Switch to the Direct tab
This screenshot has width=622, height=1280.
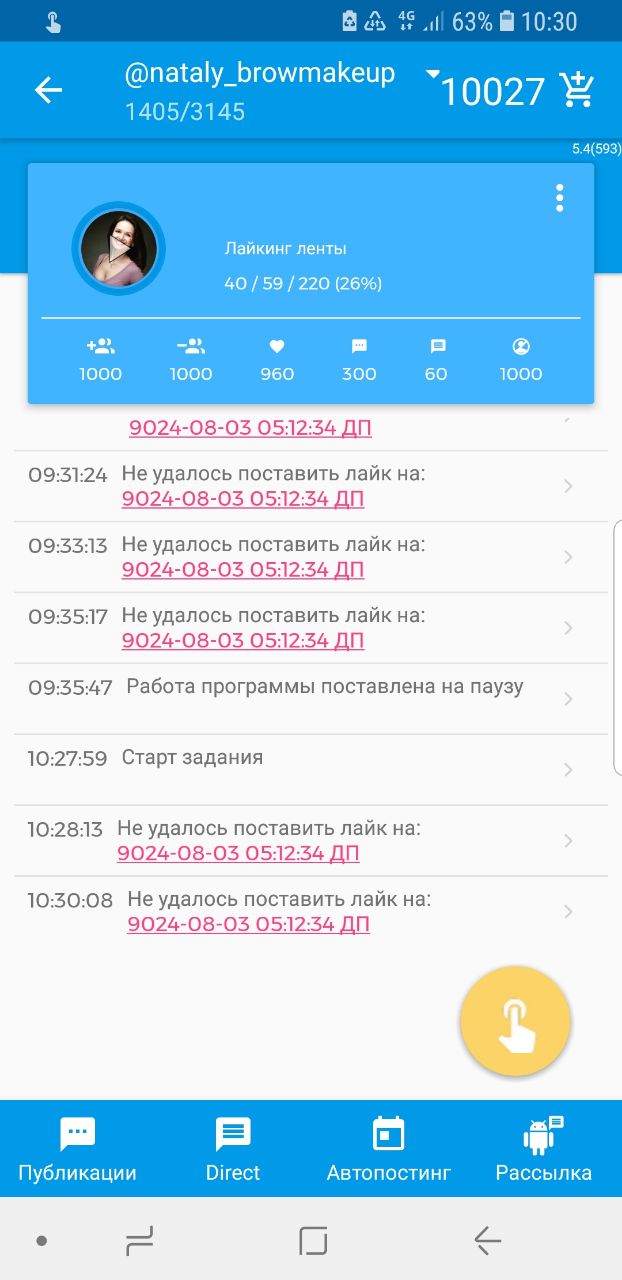pyautogui.click(x=233, y=1150)
